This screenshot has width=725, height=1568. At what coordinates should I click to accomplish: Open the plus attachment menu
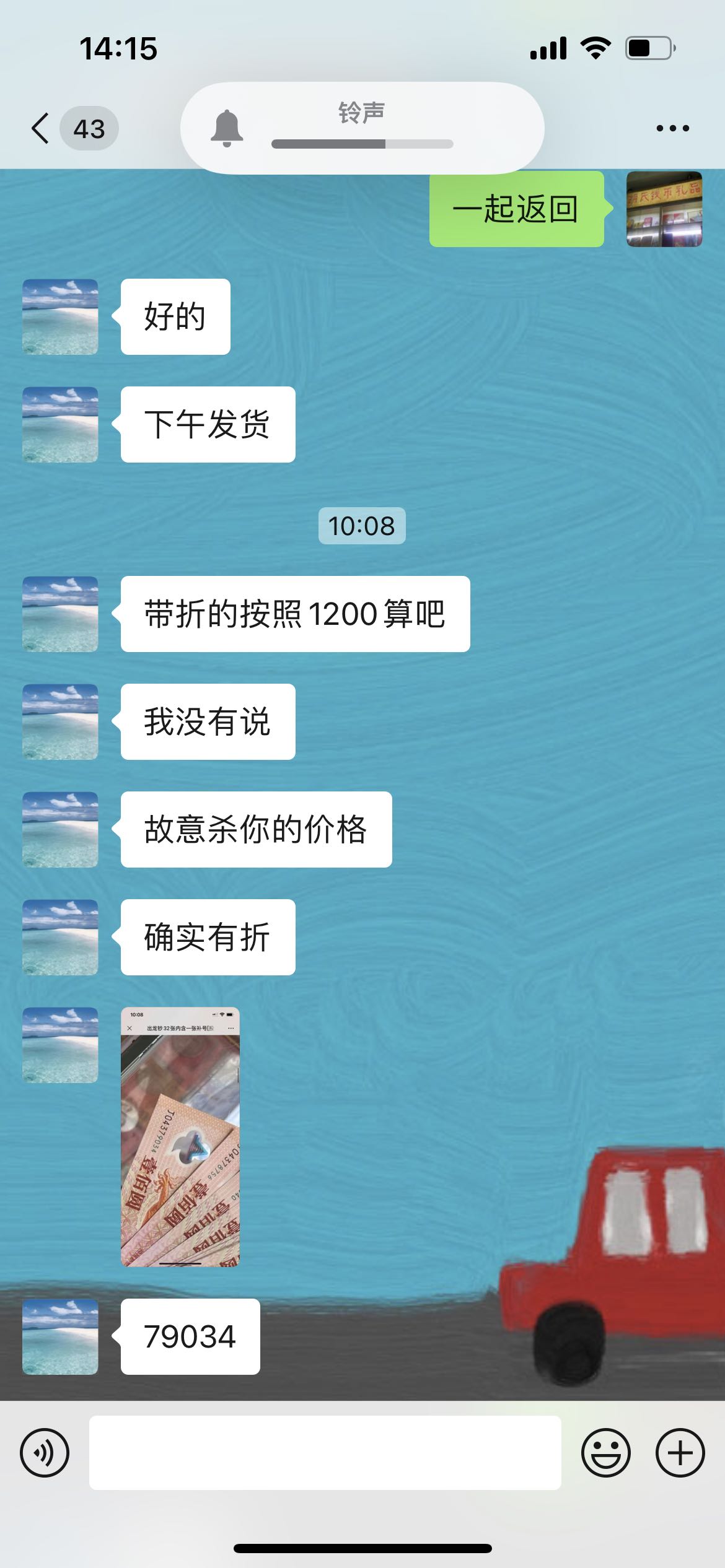(680, 1453)
